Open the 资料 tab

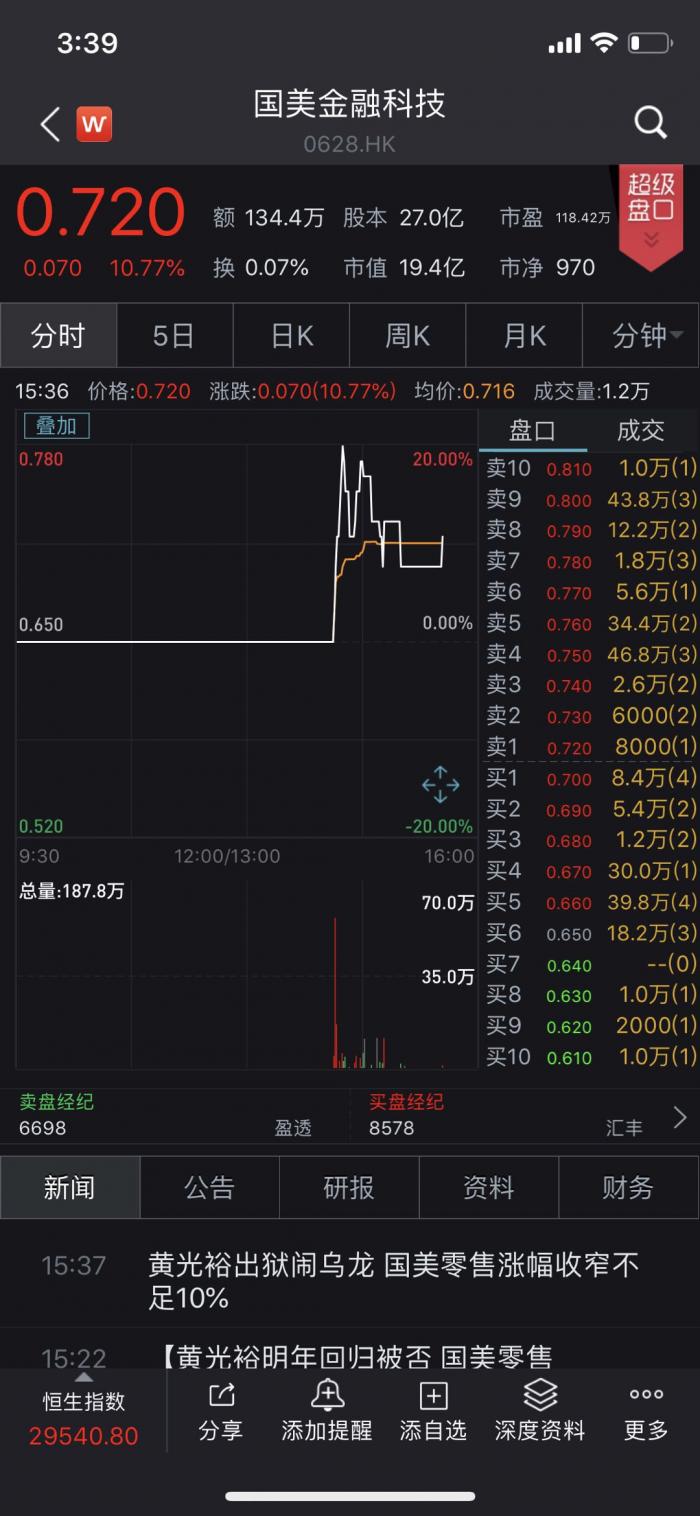tap(489, 1187)
